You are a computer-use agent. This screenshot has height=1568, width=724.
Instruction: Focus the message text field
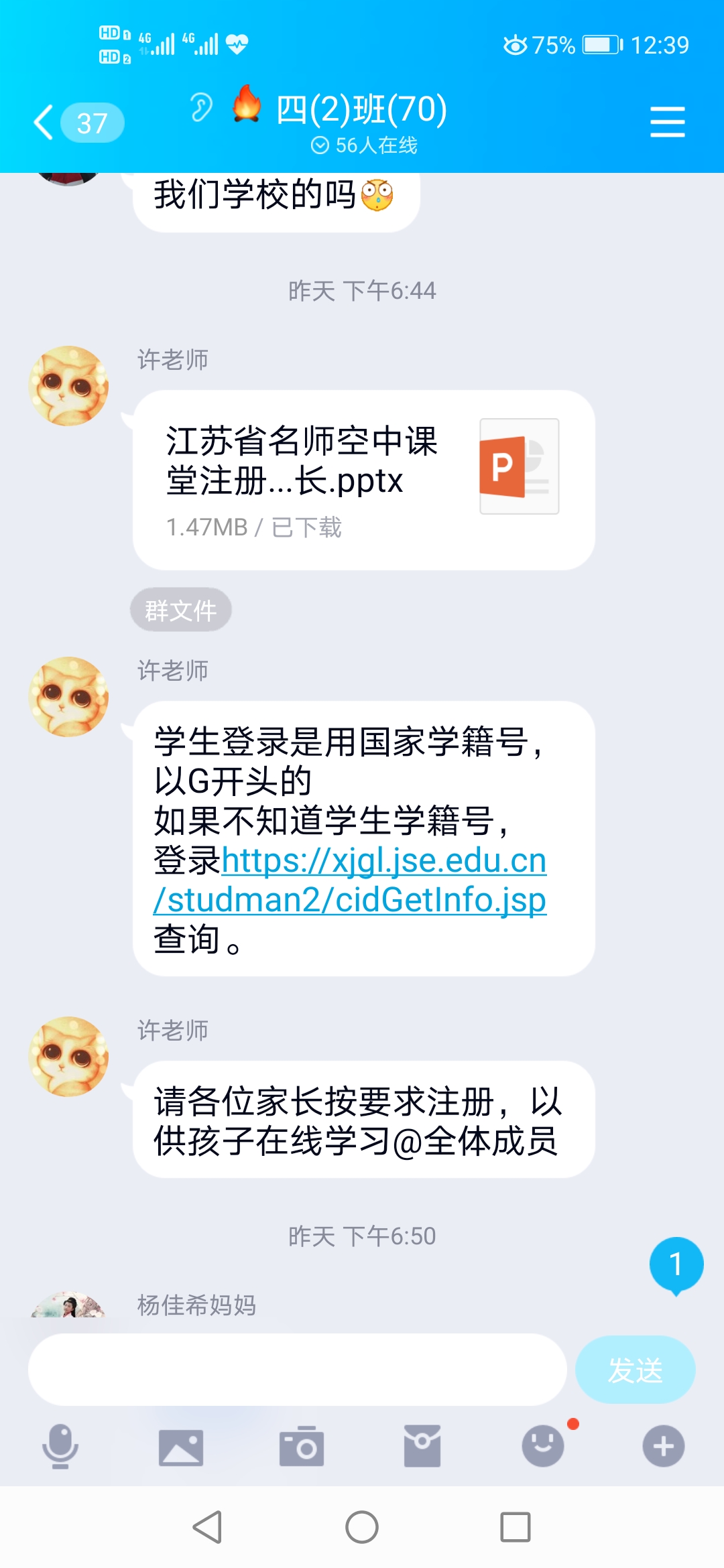point(297,1369)
